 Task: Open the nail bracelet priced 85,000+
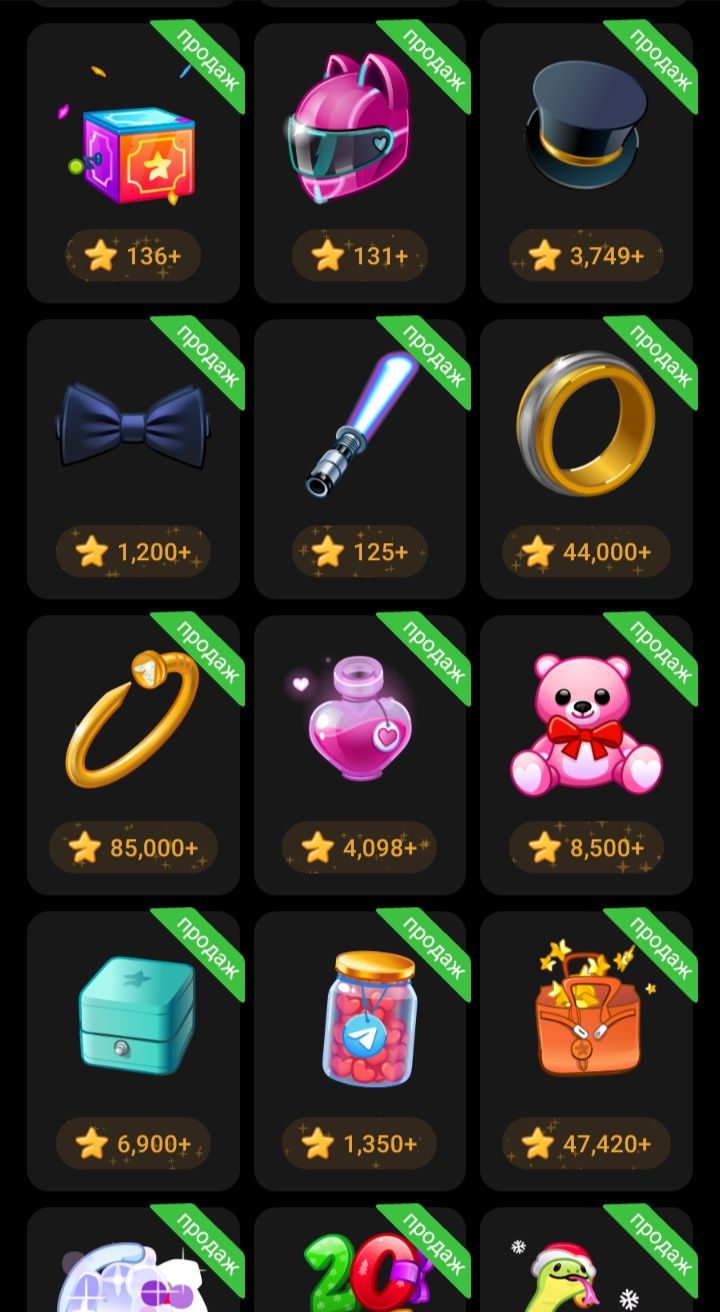(133, 753)
